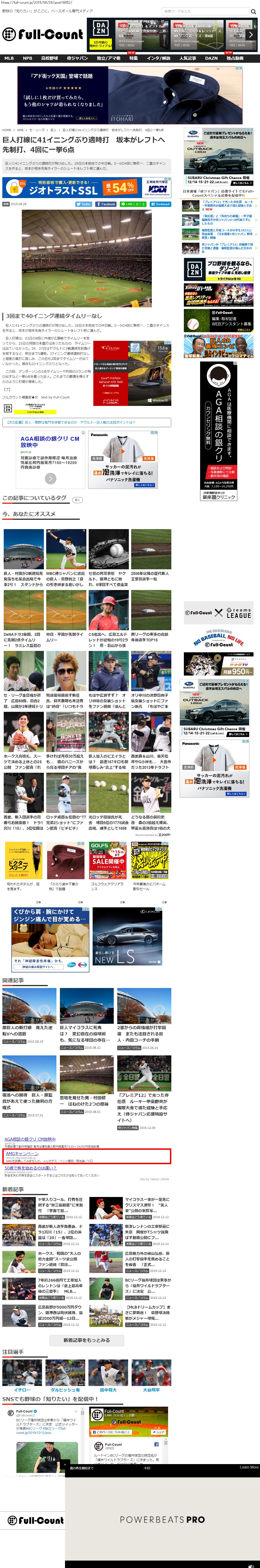Screen dimensions: 260x1568
Task: Tap the Full-Count logo to go home
Action: 42,35
